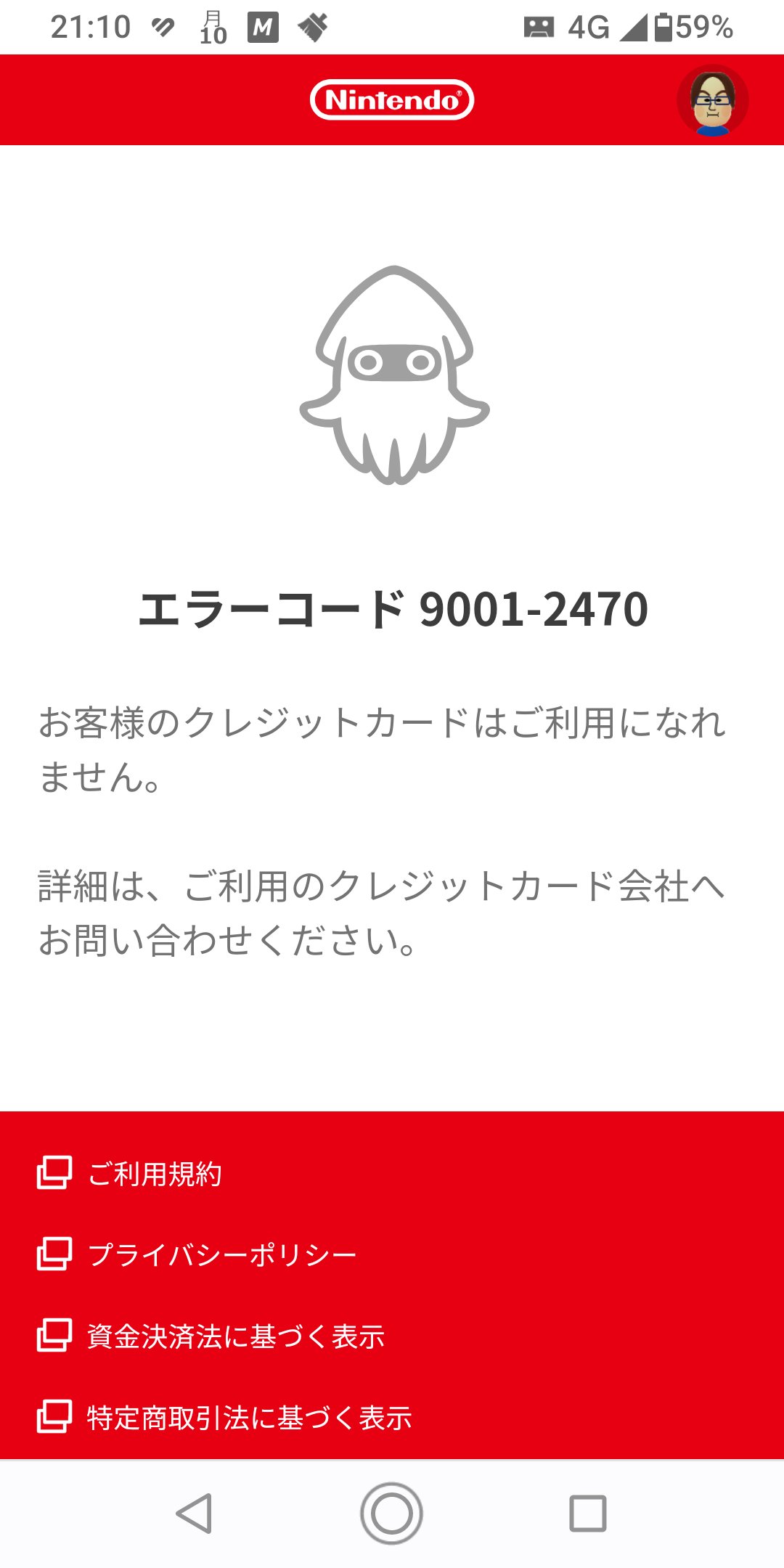Open the ご利用規約 link
The image size is (784, 1568).
click(154, 1173)
